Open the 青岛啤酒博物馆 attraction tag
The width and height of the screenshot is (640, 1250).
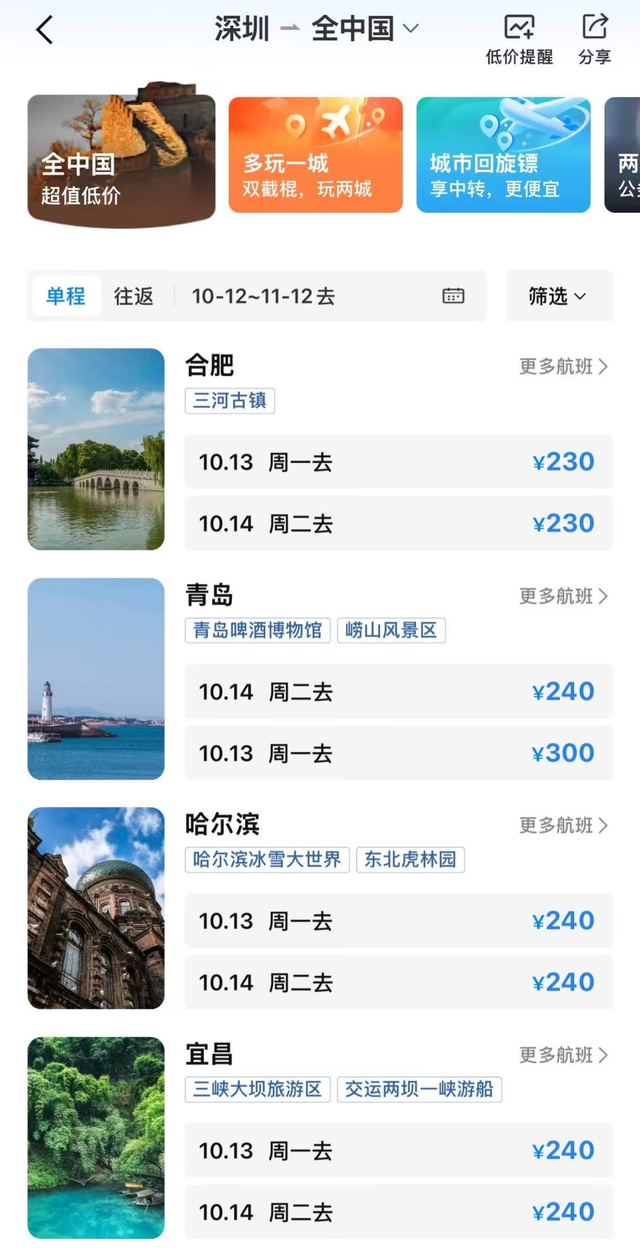pyautogui.click(x=257, y=630)
